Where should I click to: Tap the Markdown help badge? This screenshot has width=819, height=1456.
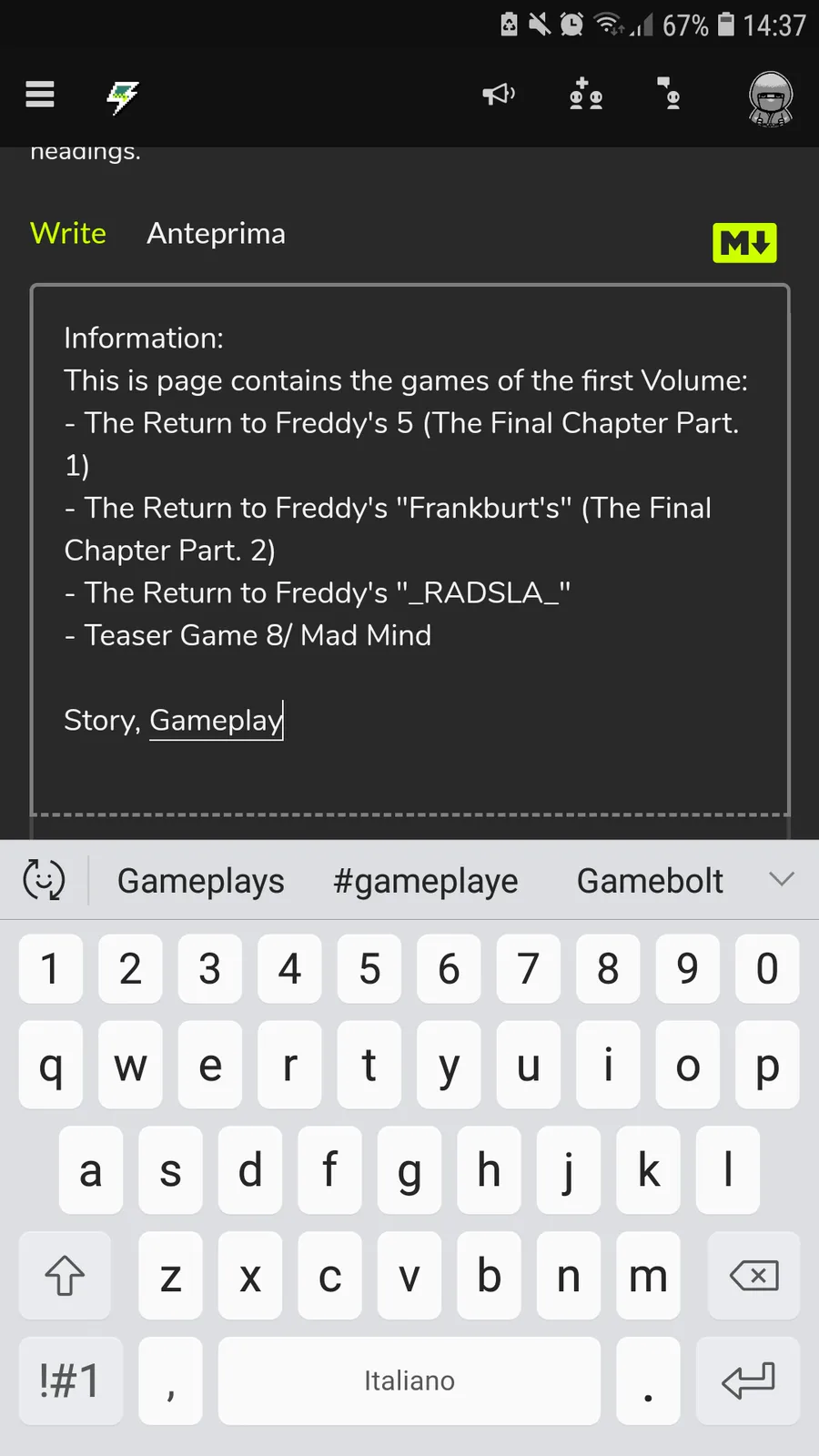pyautogui.click(x=744, y=243)
